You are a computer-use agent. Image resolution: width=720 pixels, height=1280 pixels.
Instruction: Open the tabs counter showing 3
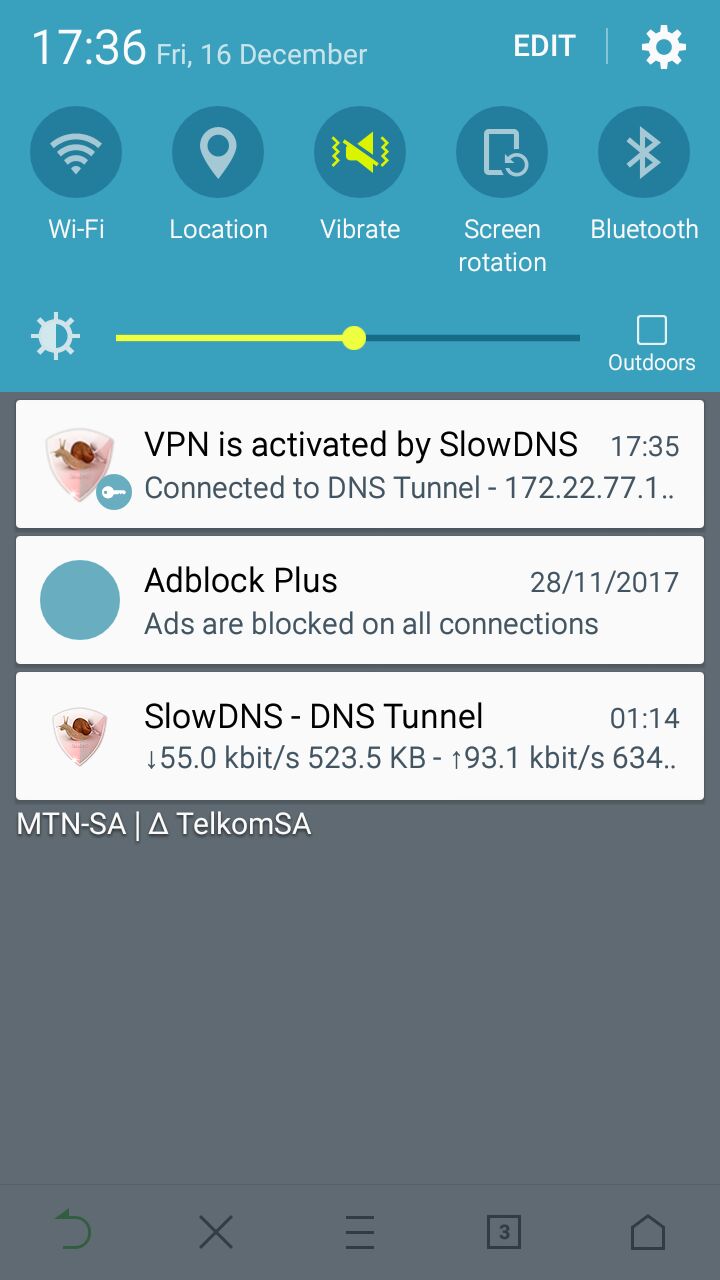click(x=504, y=1232)
